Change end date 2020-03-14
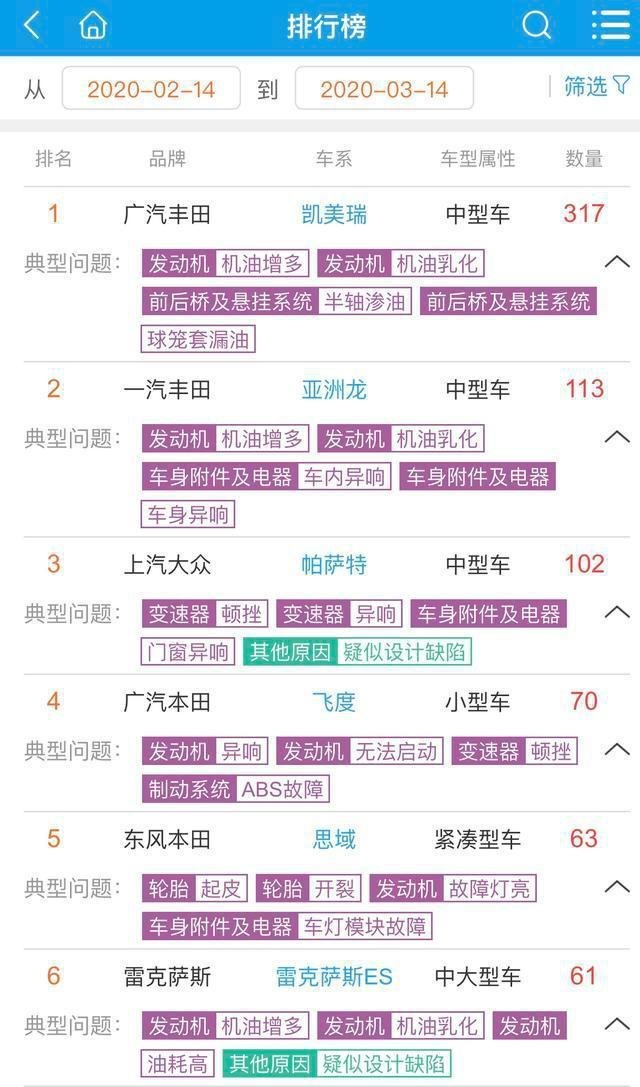The height and width of the screenshot is (1087, 640). point(384,89)
